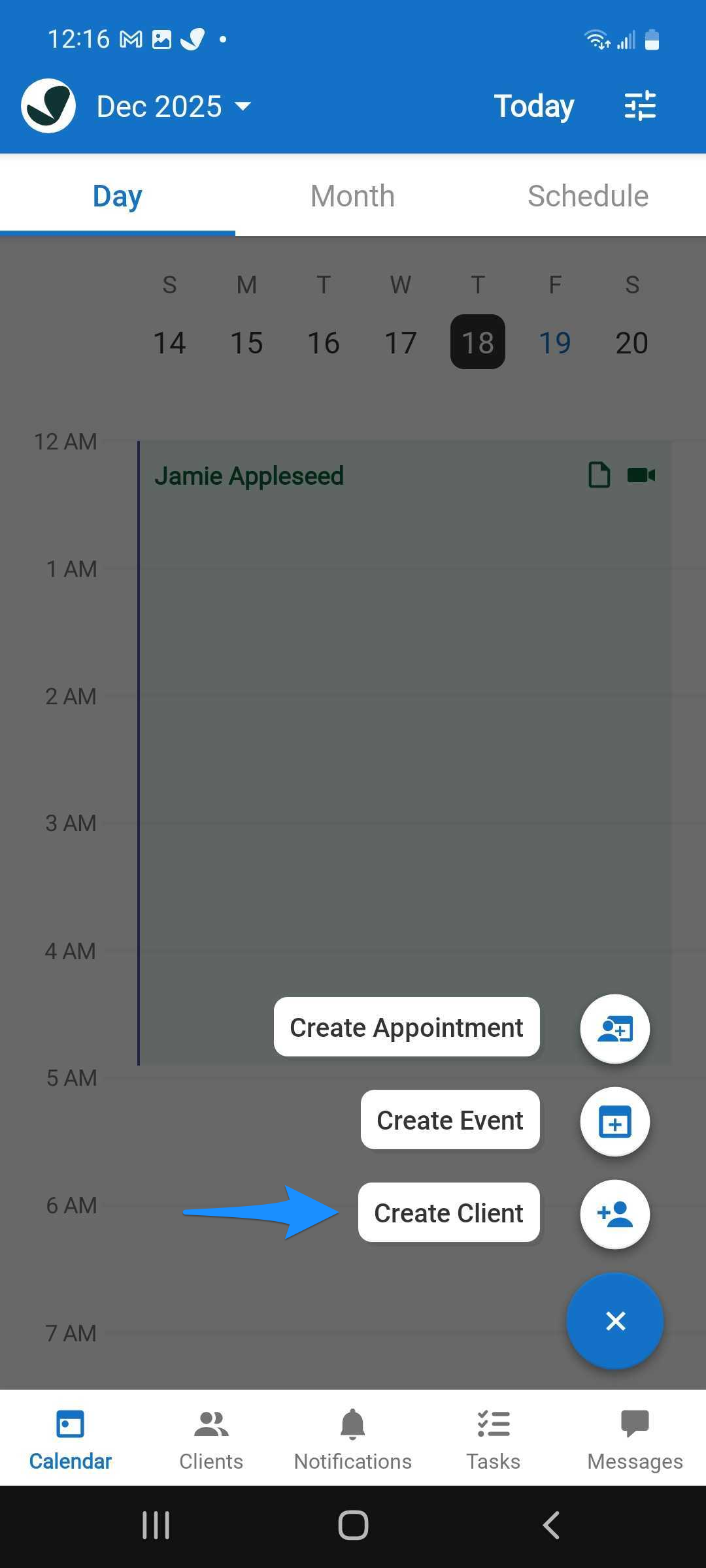Open the Dec 2025 month dropdown

pos(173,106)
